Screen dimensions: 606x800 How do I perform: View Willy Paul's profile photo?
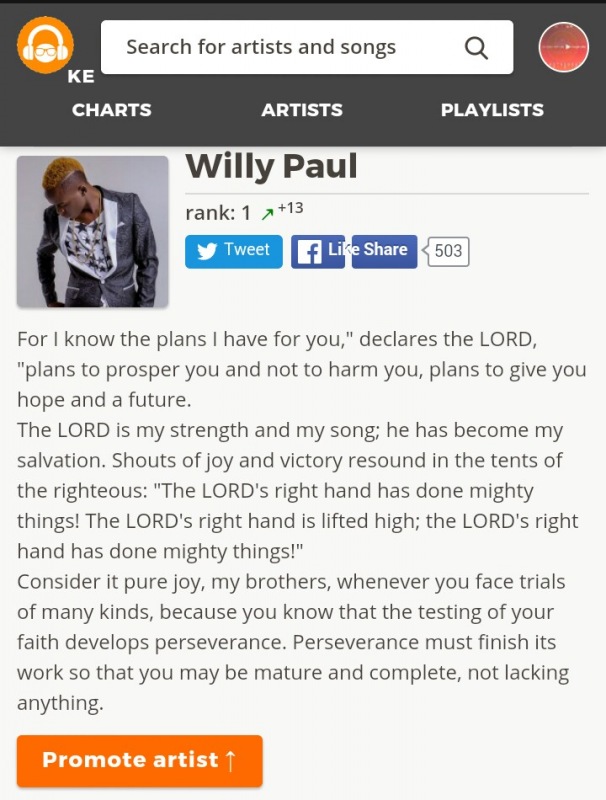pos(93,231)
